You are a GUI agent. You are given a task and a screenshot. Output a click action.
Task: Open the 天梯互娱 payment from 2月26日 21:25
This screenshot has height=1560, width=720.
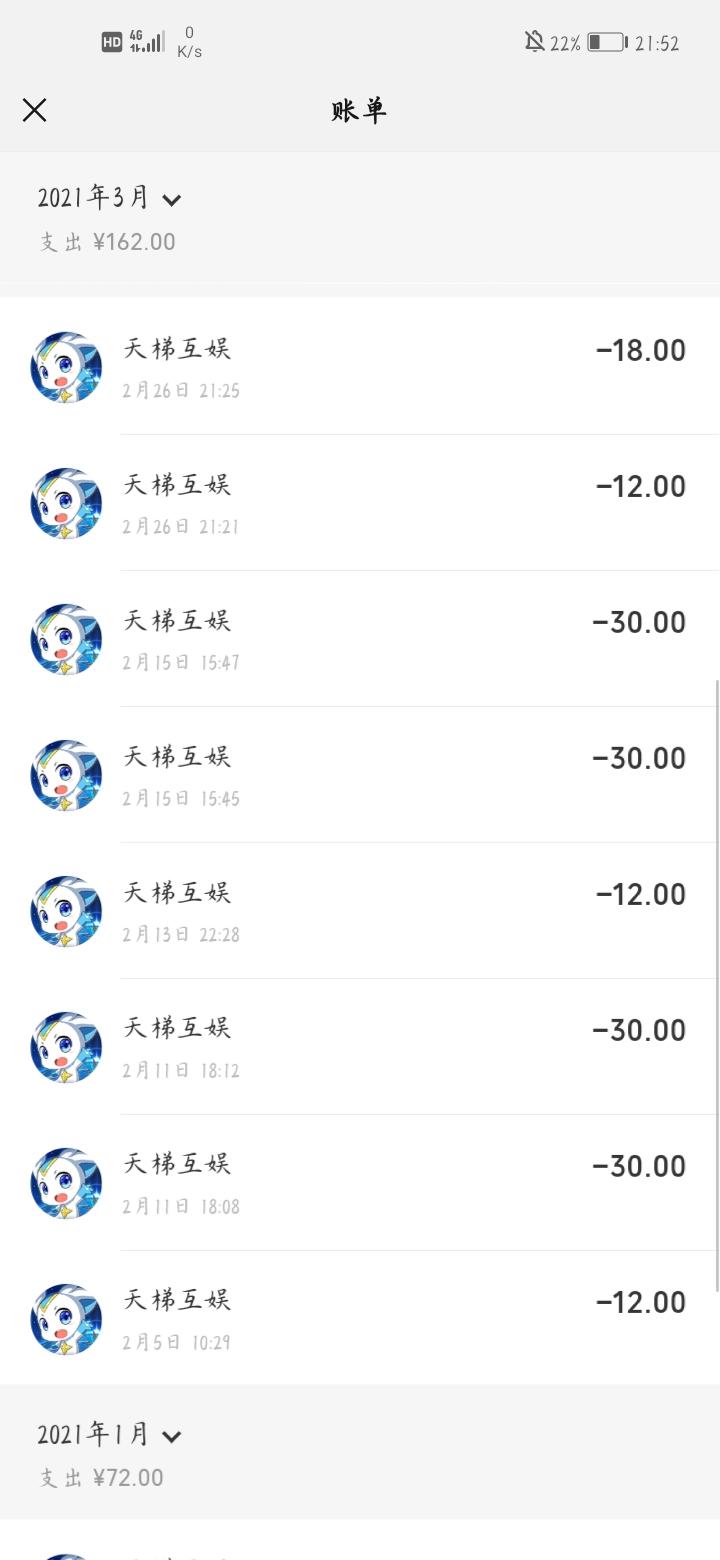coord(360,367)
